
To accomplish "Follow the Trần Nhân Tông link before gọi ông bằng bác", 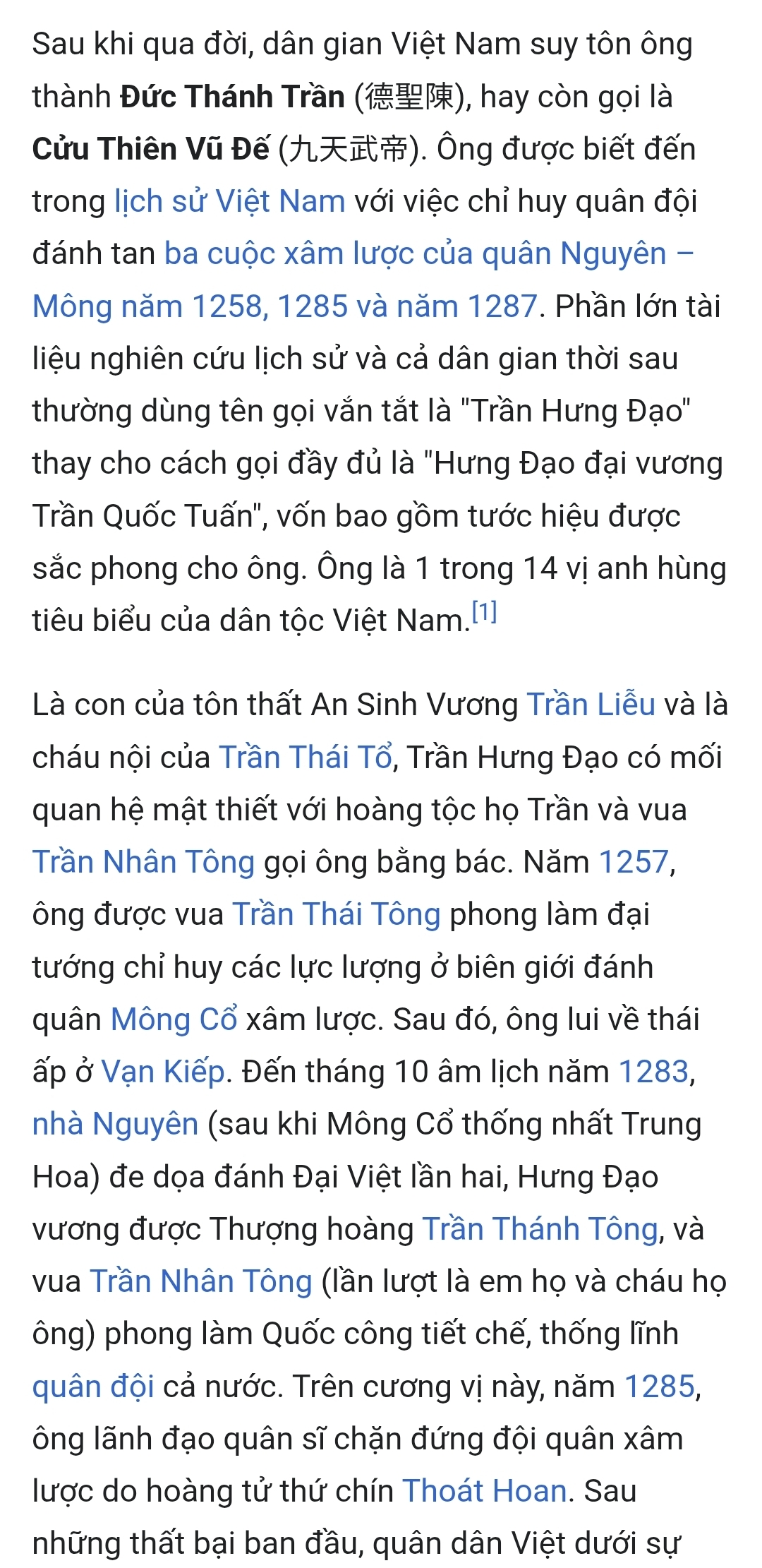I will click(144, 862).
